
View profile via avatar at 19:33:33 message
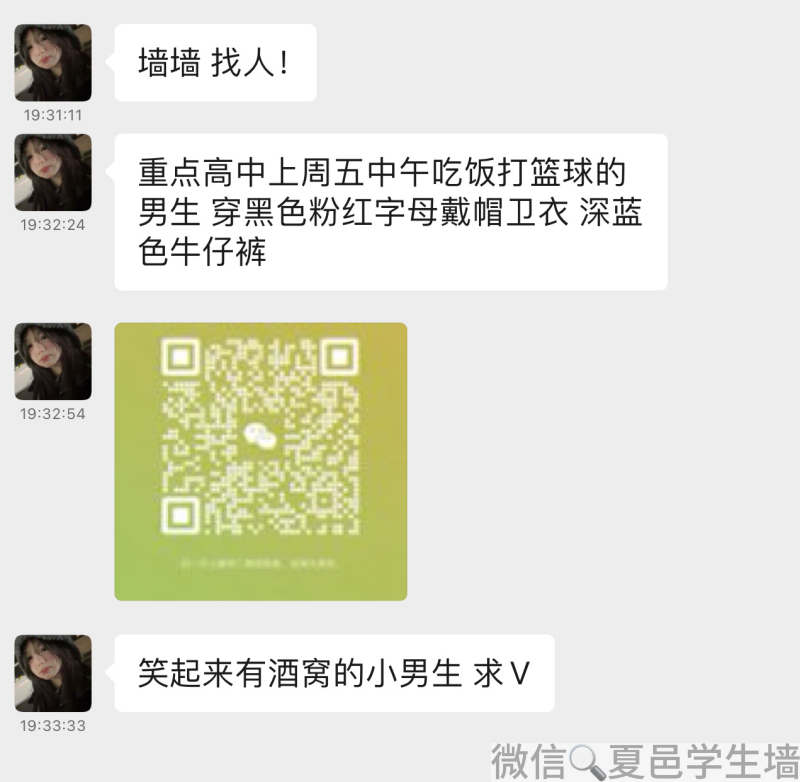click(53, 673)
